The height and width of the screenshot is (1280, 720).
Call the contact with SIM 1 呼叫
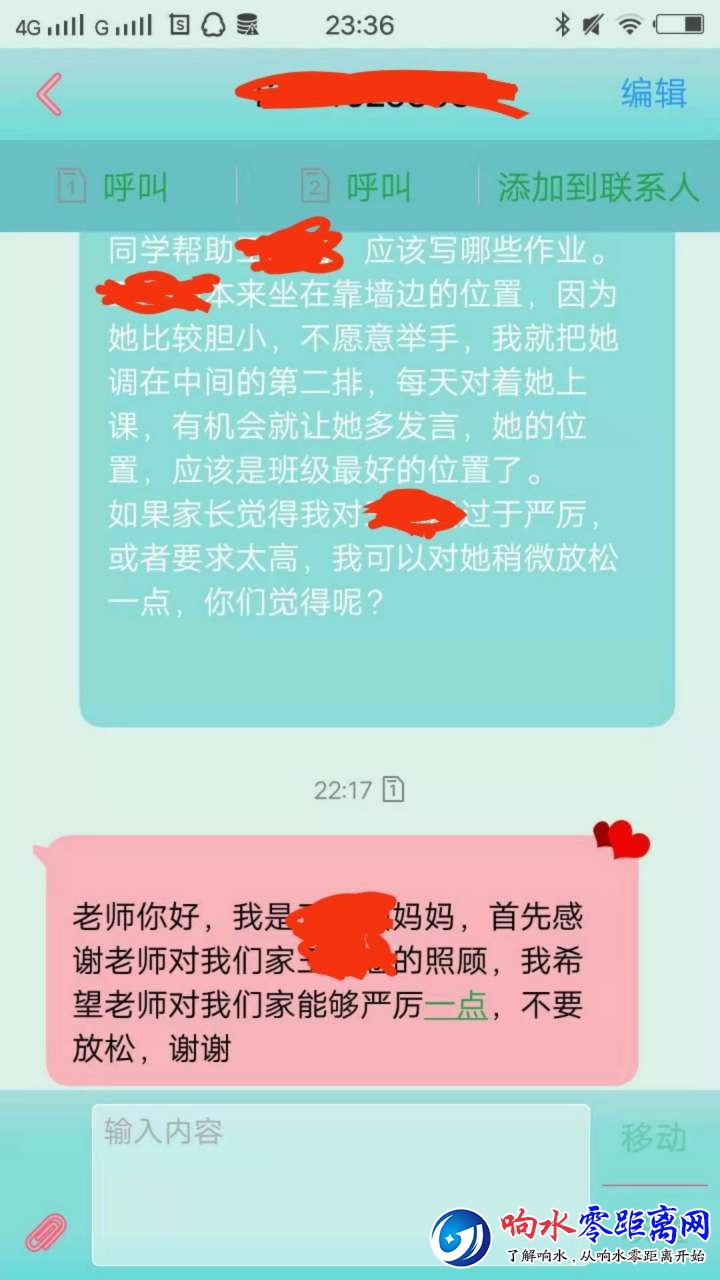point(112,187)
